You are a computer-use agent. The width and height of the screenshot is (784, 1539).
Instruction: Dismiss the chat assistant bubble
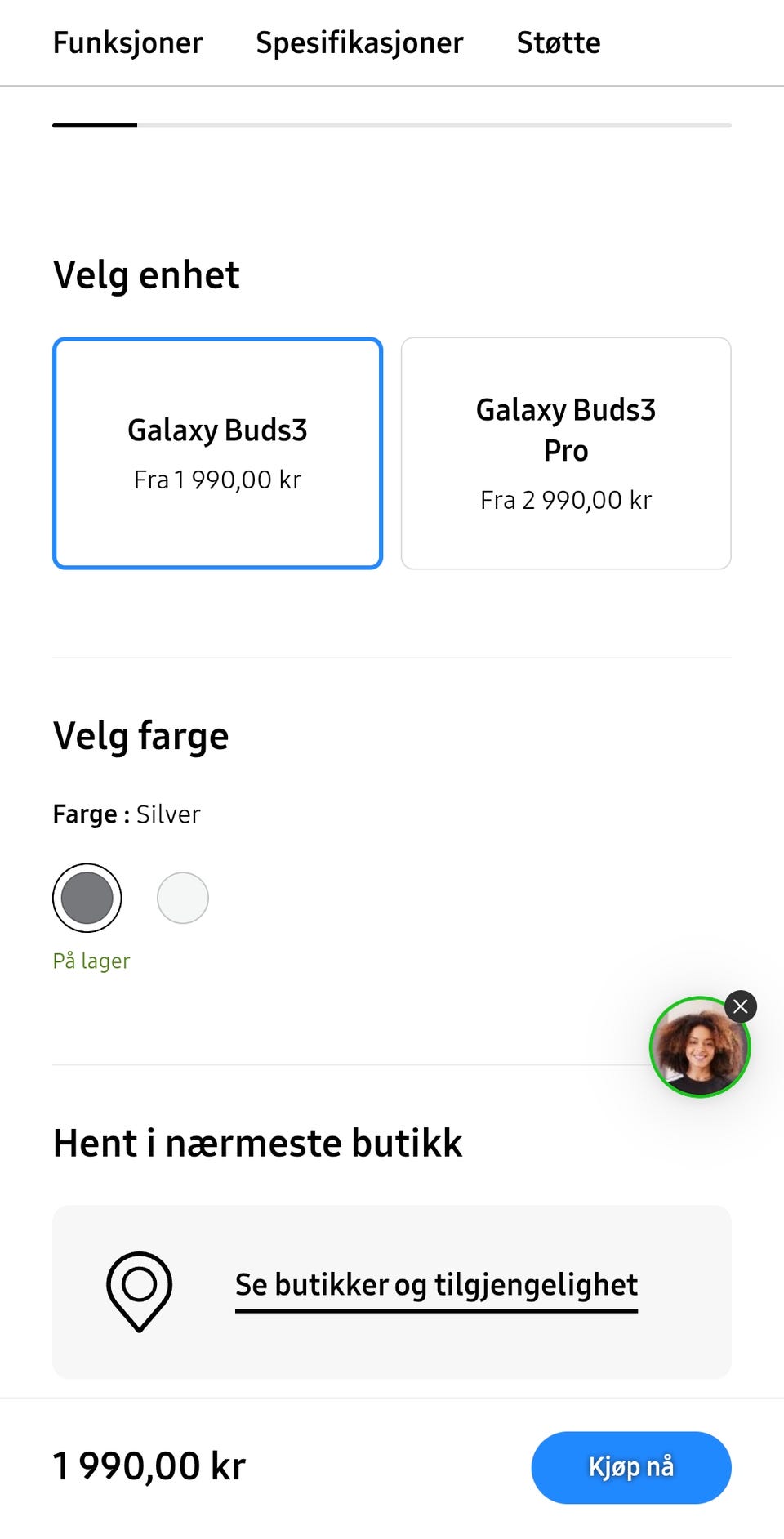[740, 1006]
